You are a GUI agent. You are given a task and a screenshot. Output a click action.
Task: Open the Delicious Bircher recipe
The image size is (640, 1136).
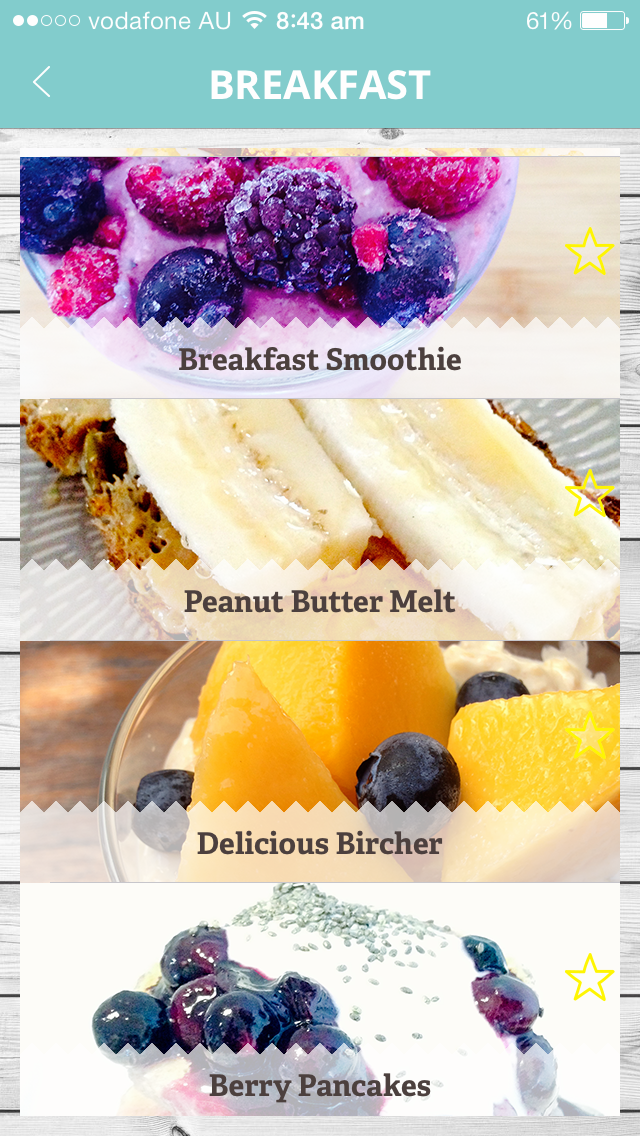[x=320, y=761]
